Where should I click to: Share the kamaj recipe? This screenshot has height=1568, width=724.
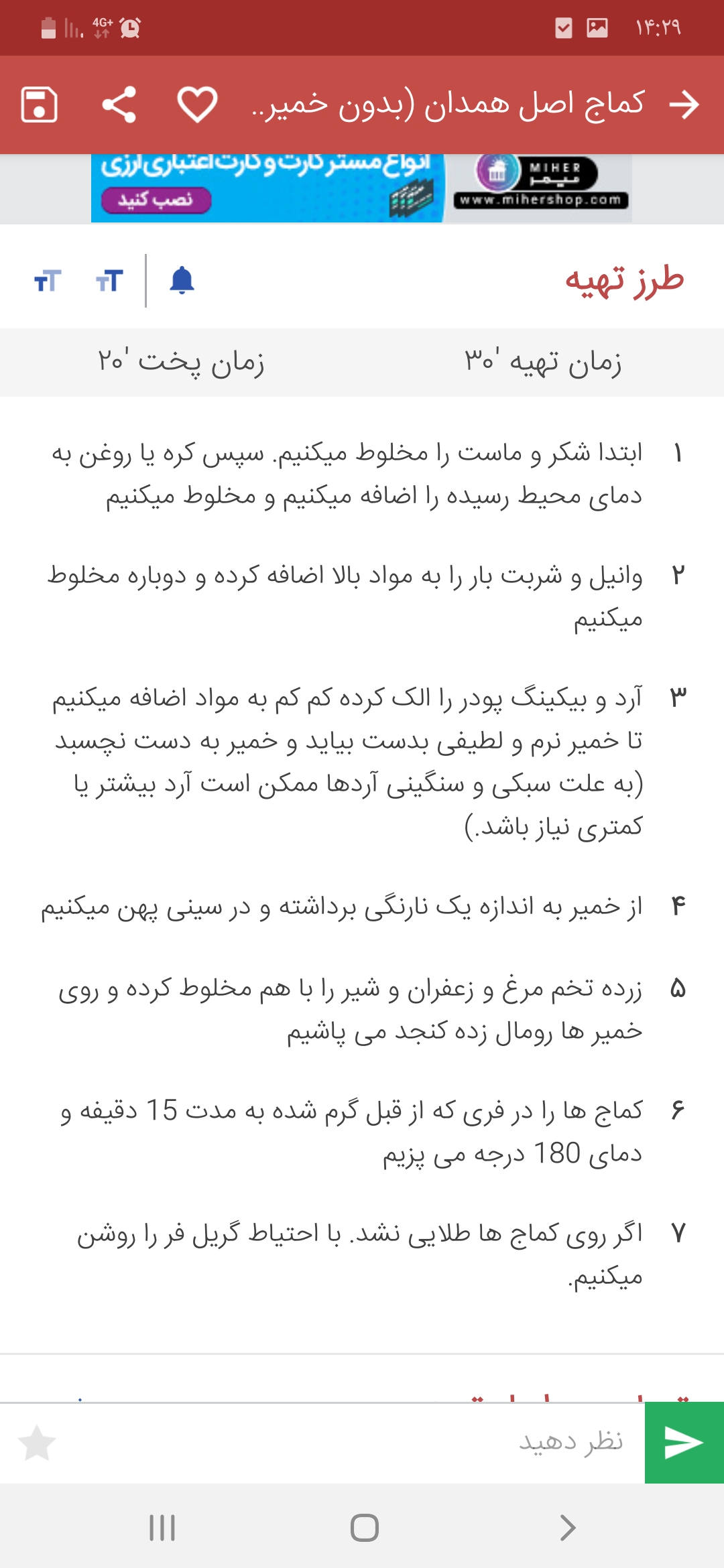(119, 105)
